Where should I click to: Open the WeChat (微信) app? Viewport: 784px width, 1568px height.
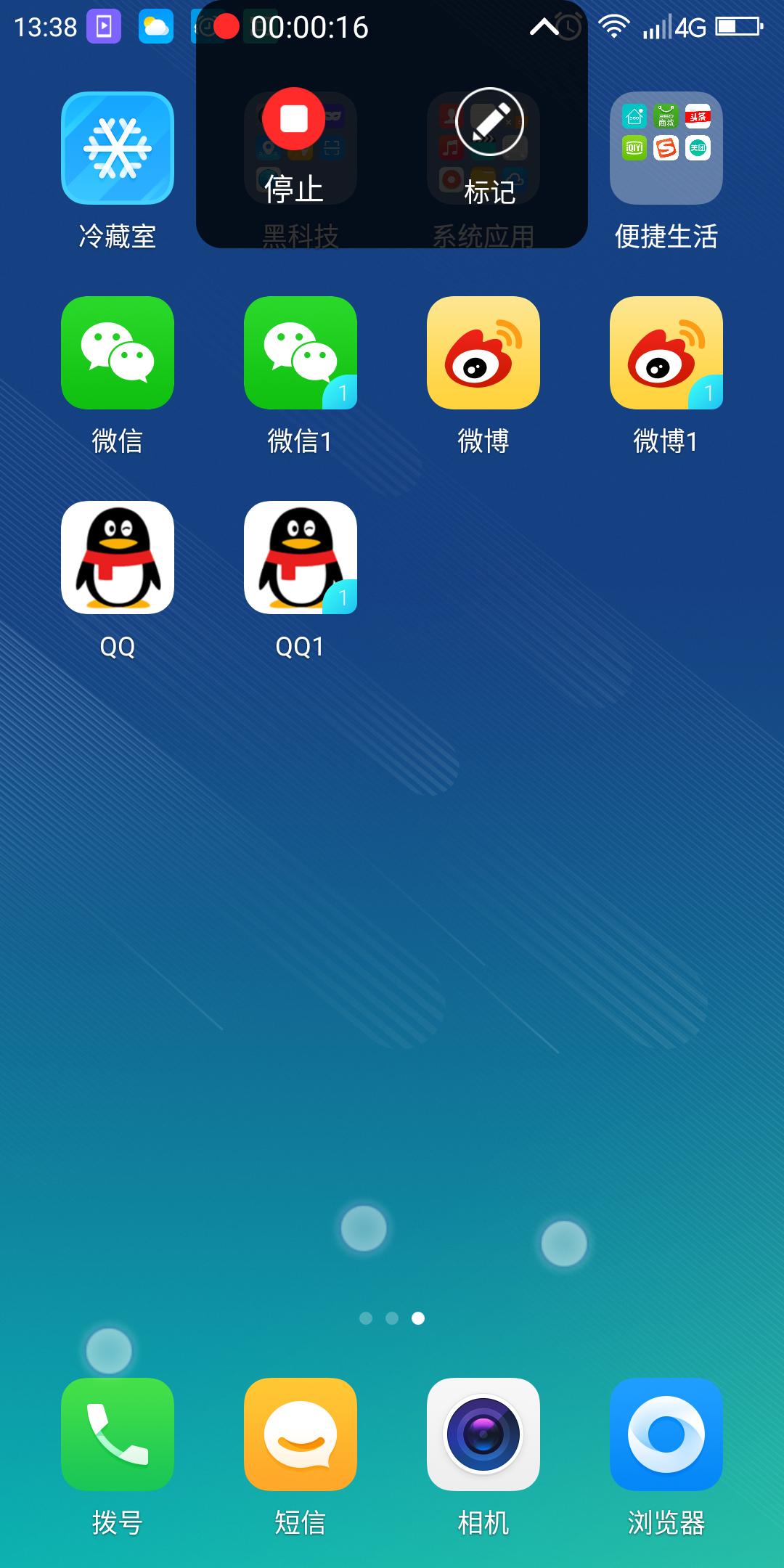pos(117,354)
